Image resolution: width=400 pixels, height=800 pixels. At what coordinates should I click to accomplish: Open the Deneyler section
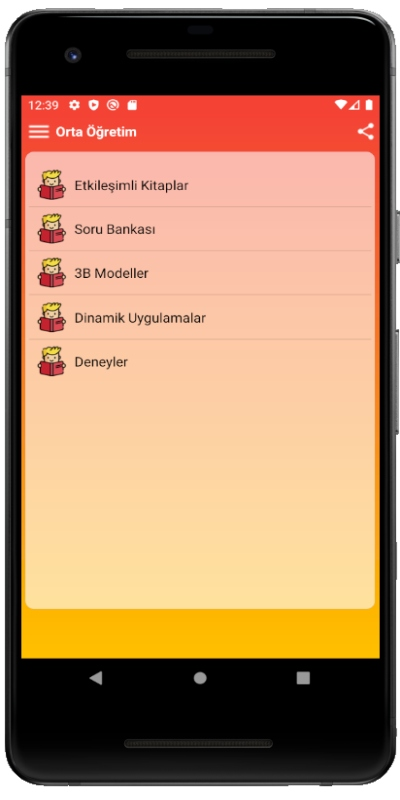(x=200, y=362)
